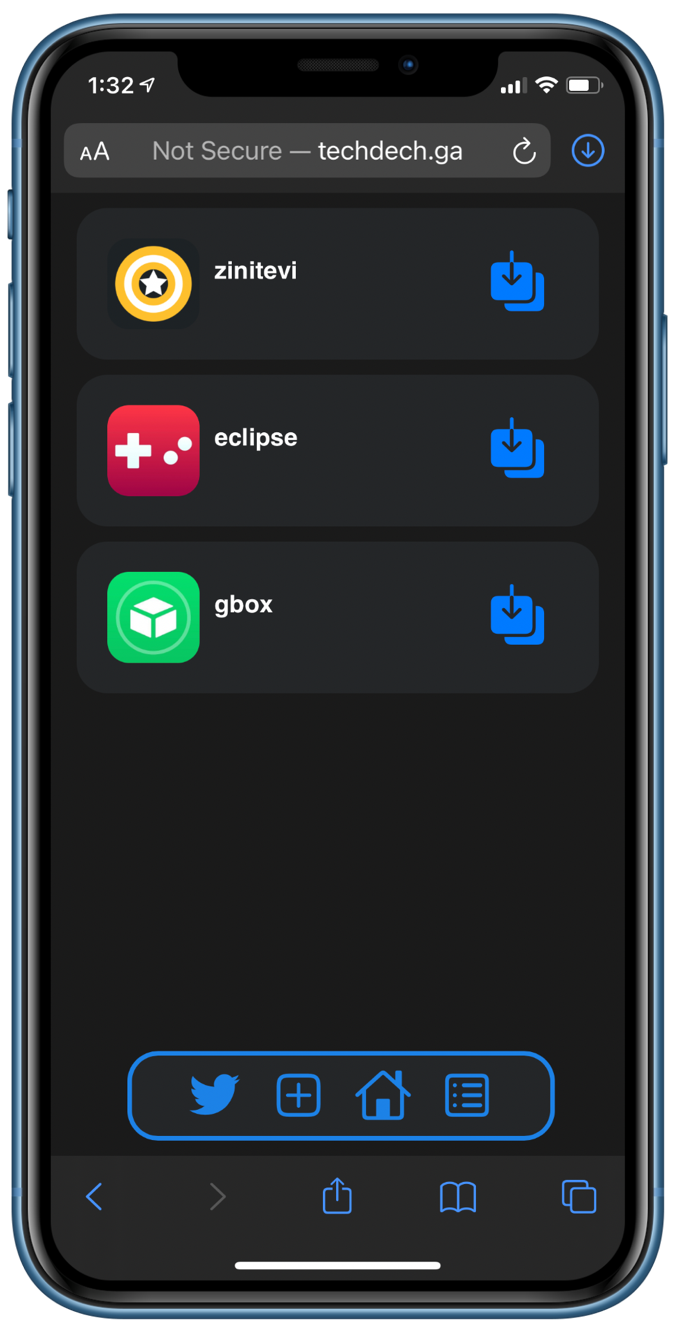
Task: Go back in Safari
Action: 95,1196
